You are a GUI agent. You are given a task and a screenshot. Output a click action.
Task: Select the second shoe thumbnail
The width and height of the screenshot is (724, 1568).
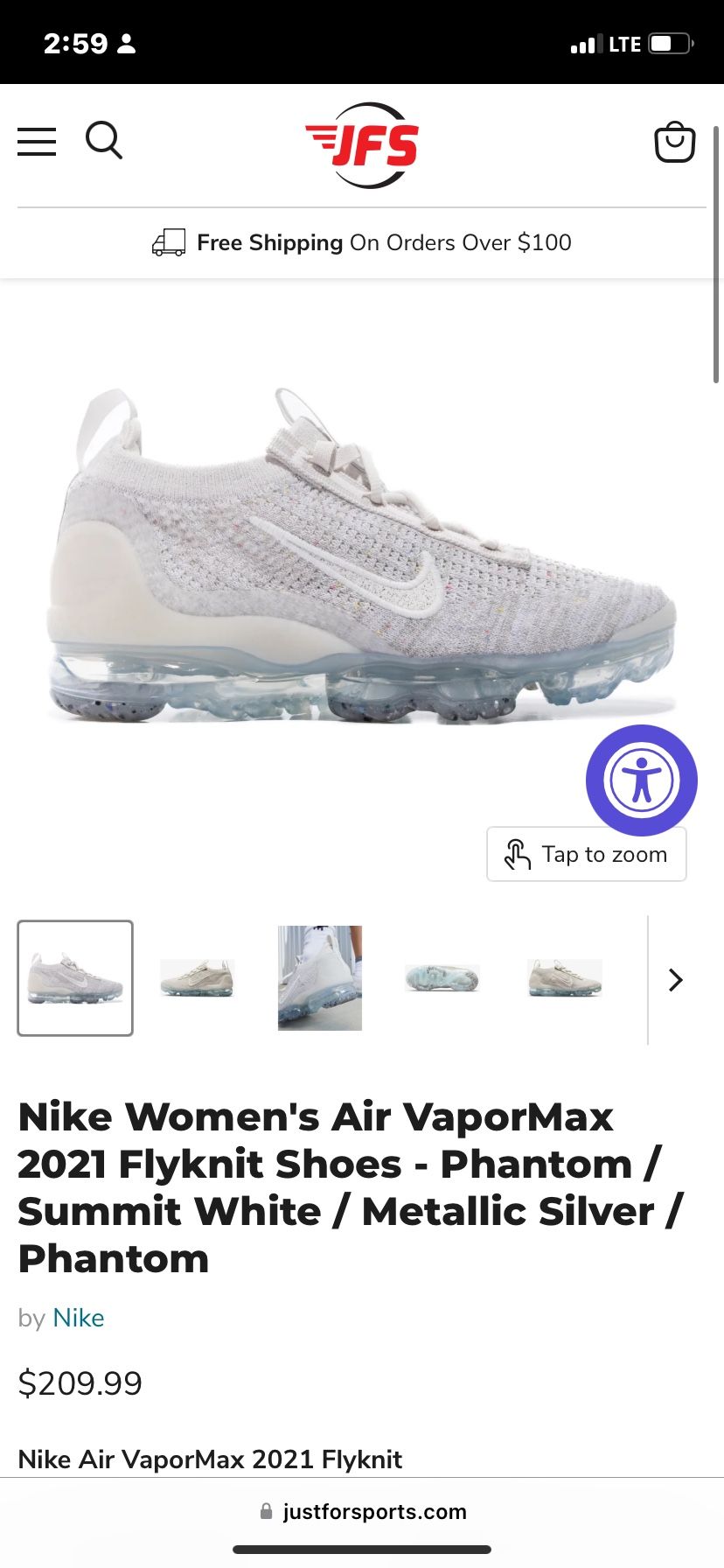click(x=198, y=978)
